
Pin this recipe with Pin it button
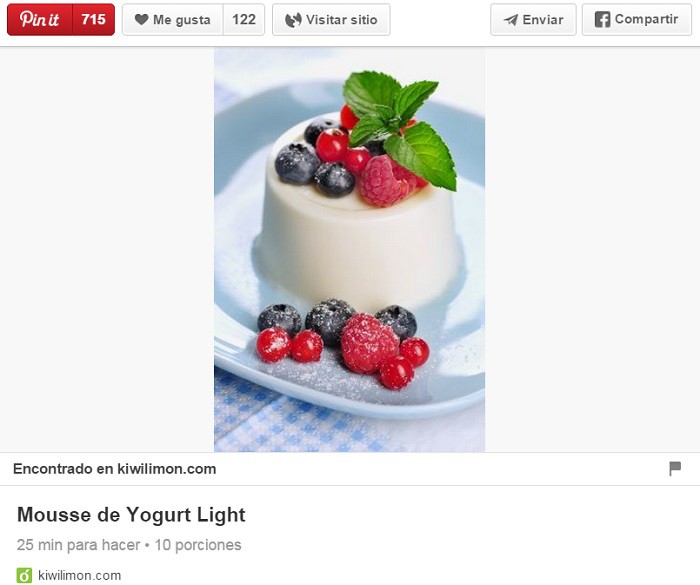(x=40, y=20)
